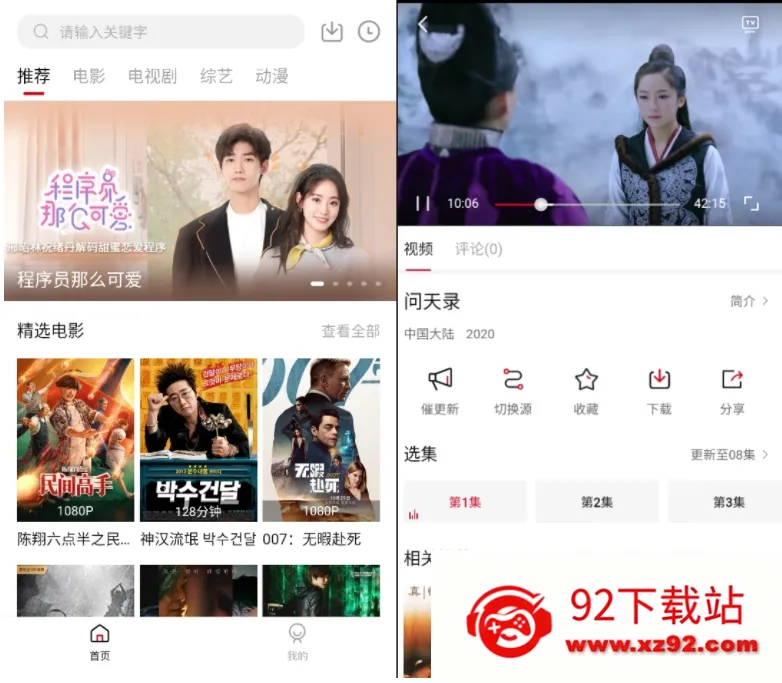Expand the 简介 details for 问天录
Image resolution: width=782 pixels, height=683 pixels.
click(748, 301)
